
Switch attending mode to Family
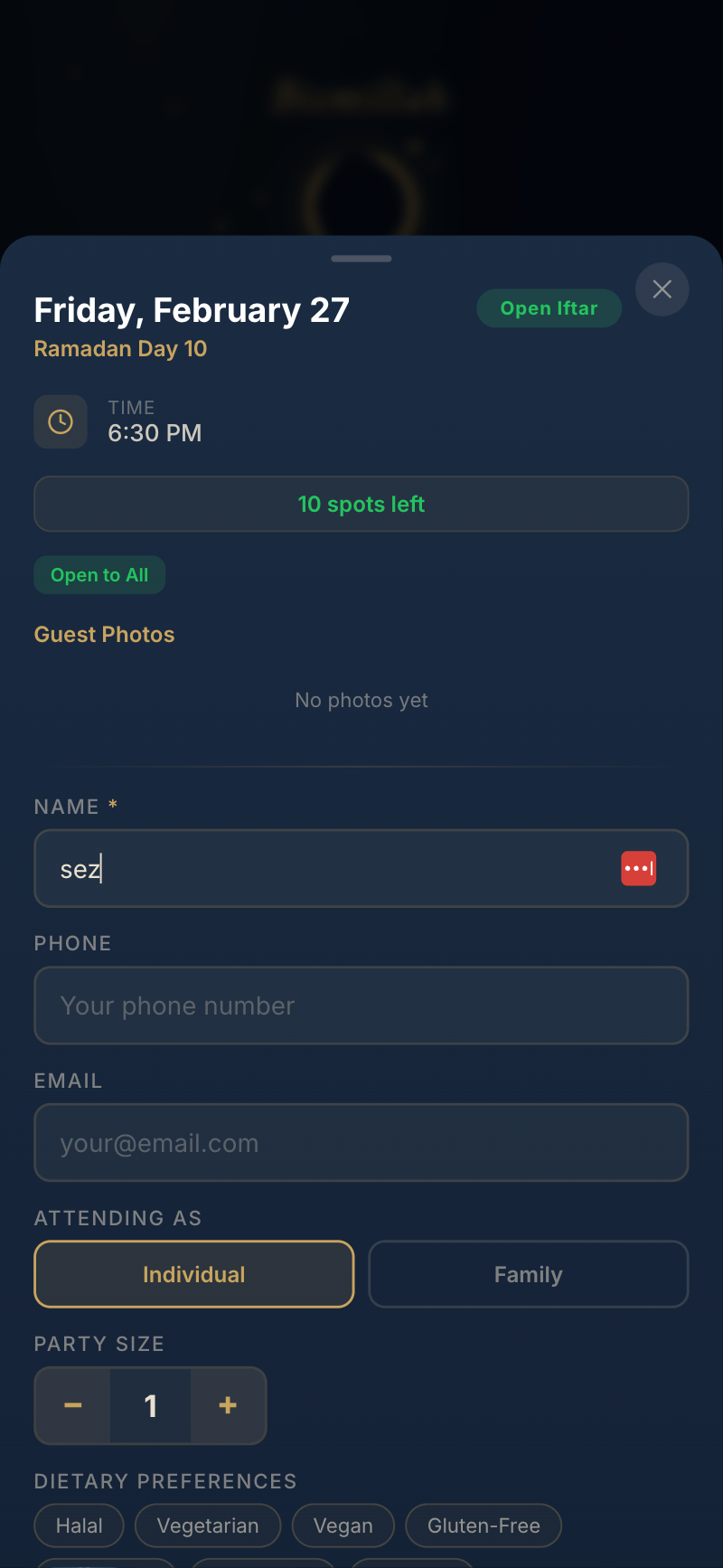(528, 1274)
